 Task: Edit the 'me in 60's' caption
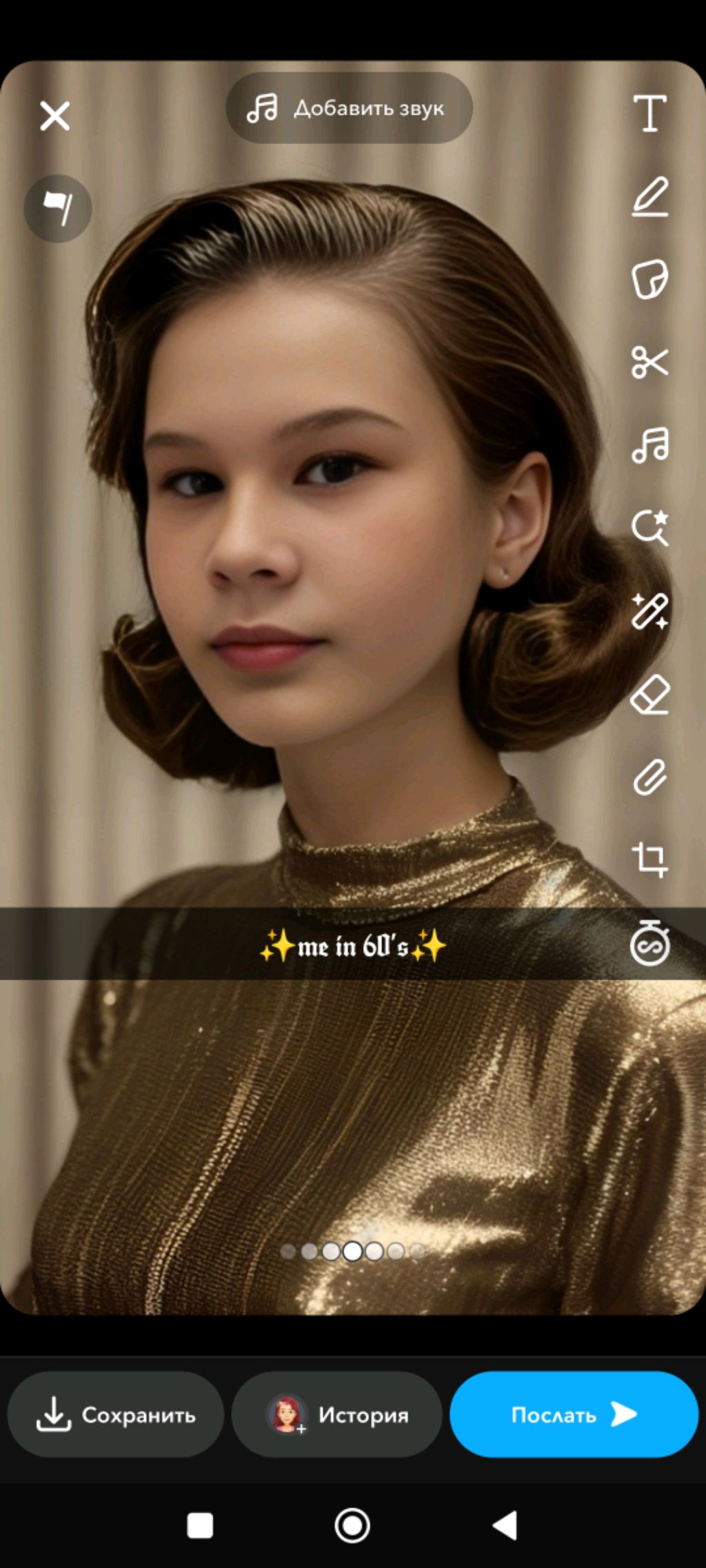pyautogui.click(x=353, y=946)
